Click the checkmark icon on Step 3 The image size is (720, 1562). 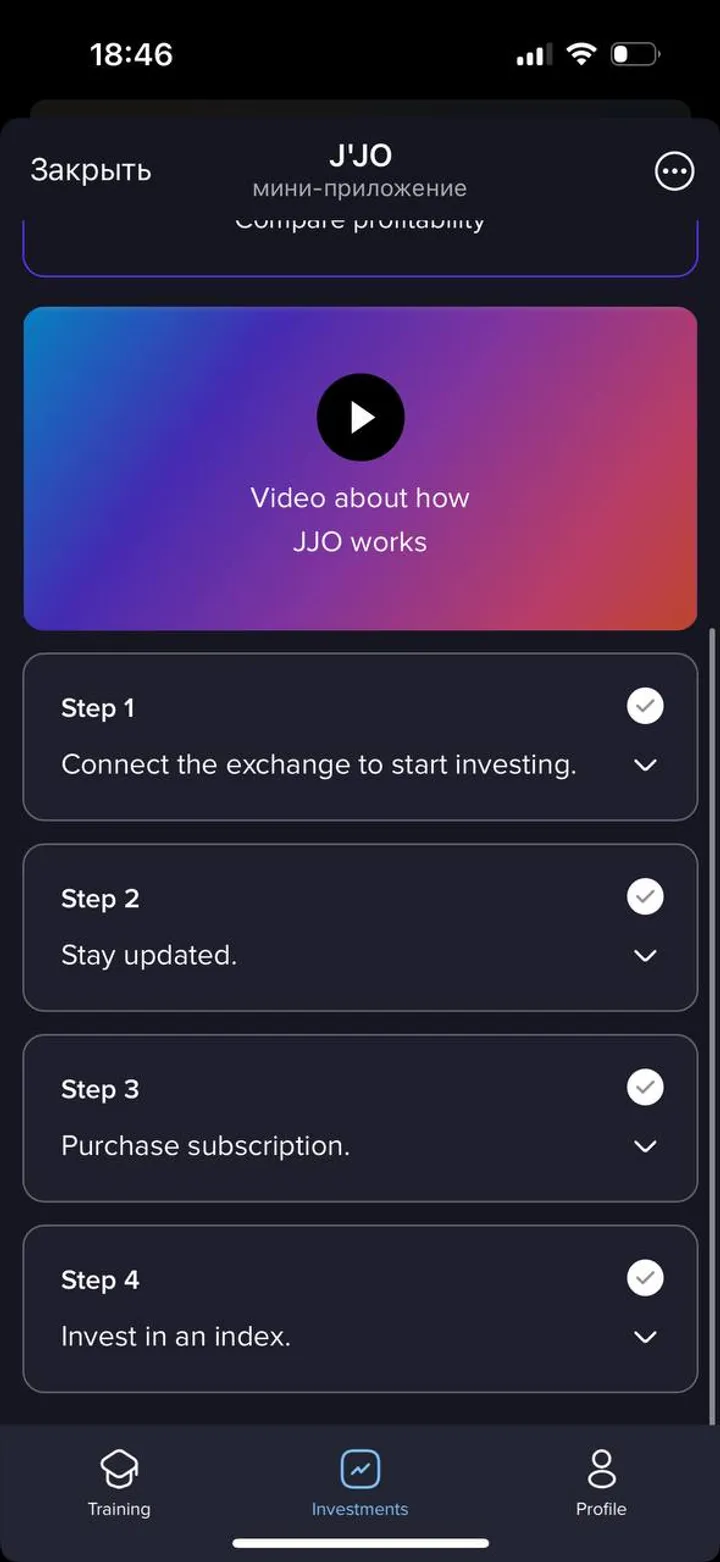645,1087
